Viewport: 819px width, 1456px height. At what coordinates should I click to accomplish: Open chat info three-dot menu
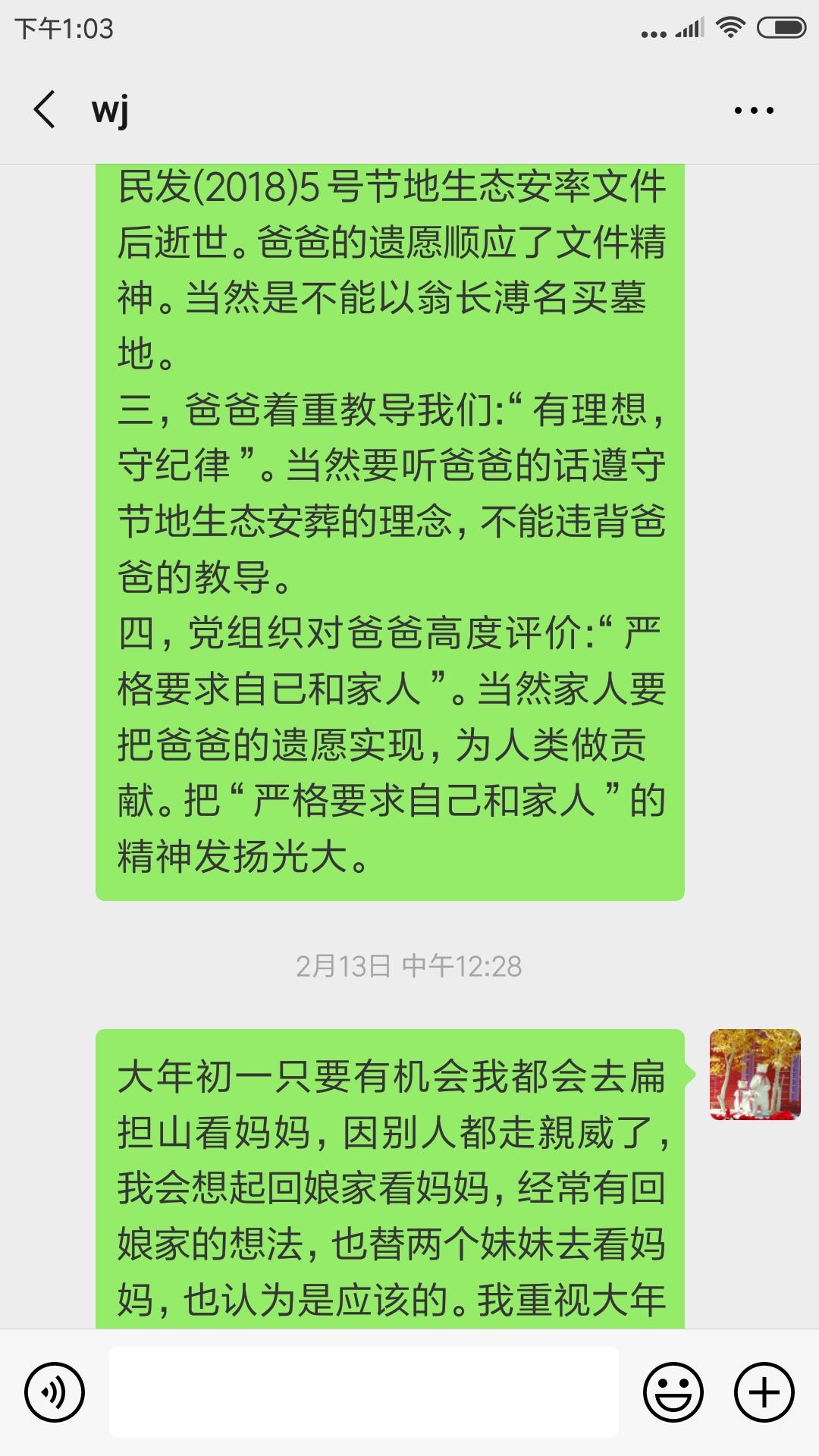[x=754, y=111]
